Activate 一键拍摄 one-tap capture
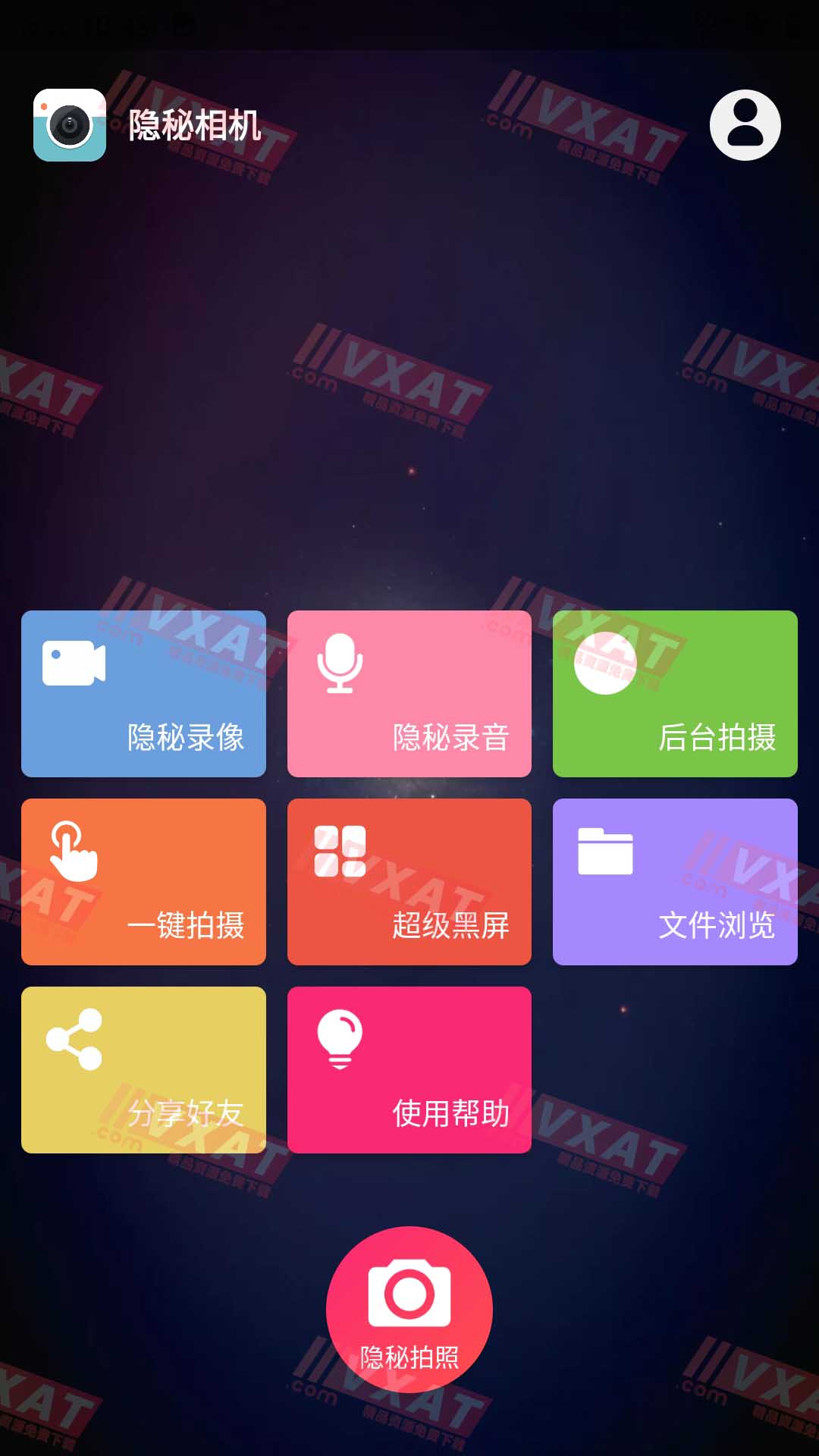Screen dimensions: 819x1456 tap(143, 882)
